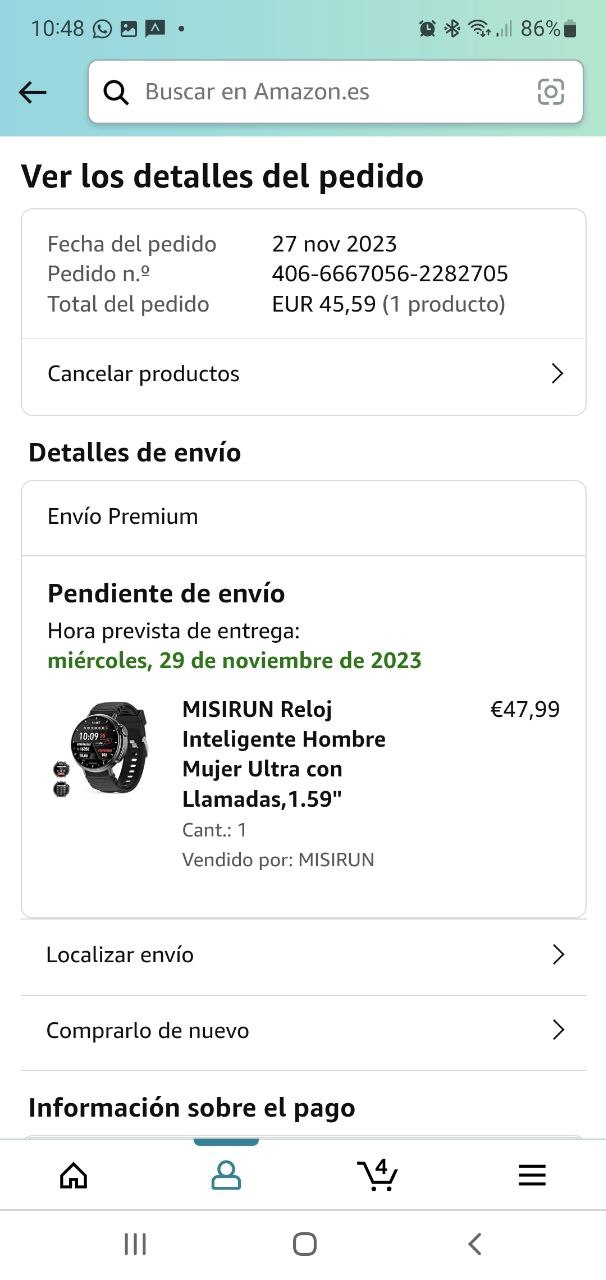Switch to the account profile tab

(226, 1175)
